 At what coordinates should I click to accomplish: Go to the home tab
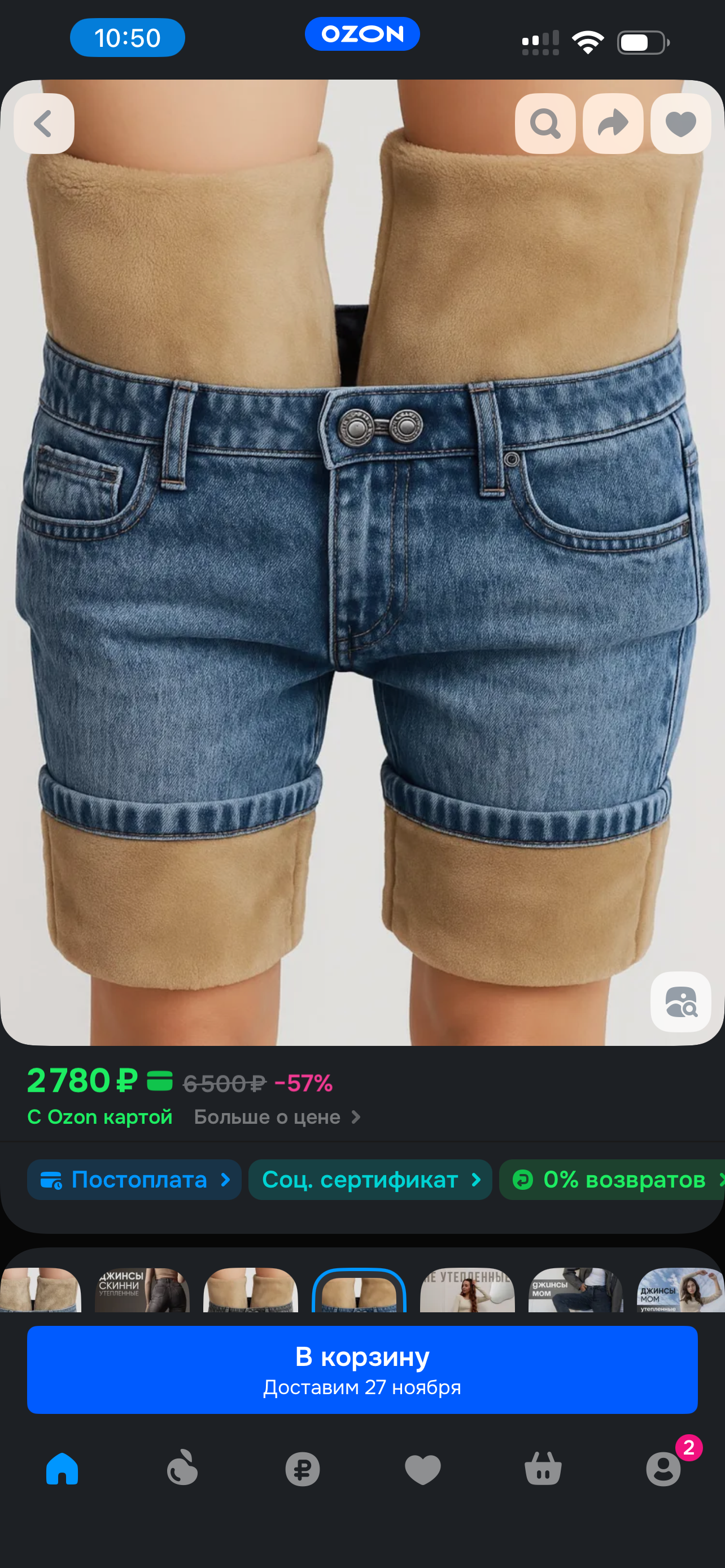(x=62, y=1469)
